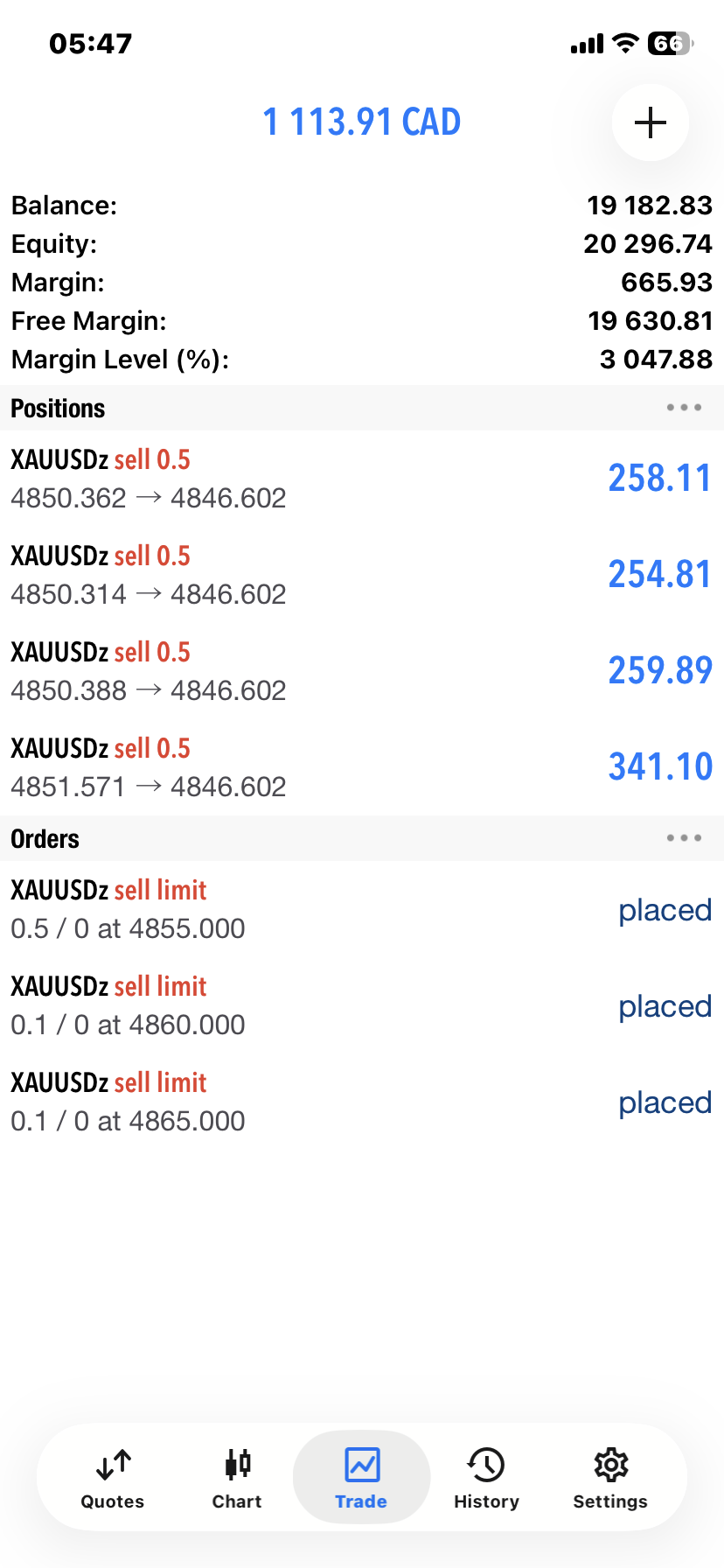The image size is (724, 1568).
Task: Switch to the Chart tab
Action: pyautogui.click(x=237, y=1478)
